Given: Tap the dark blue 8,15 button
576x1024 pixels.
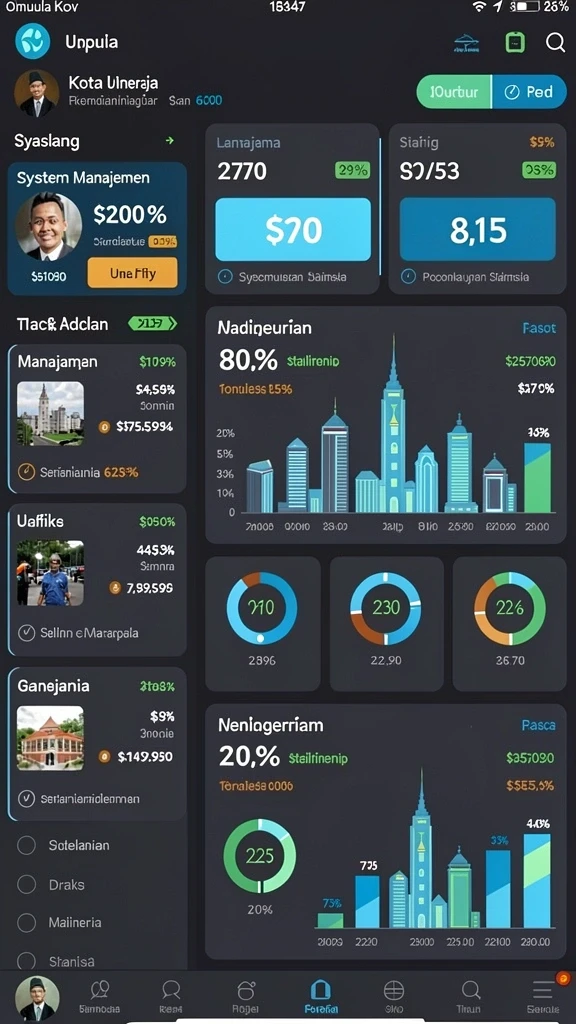Looking at the screenshot, I should coord(477,230).
